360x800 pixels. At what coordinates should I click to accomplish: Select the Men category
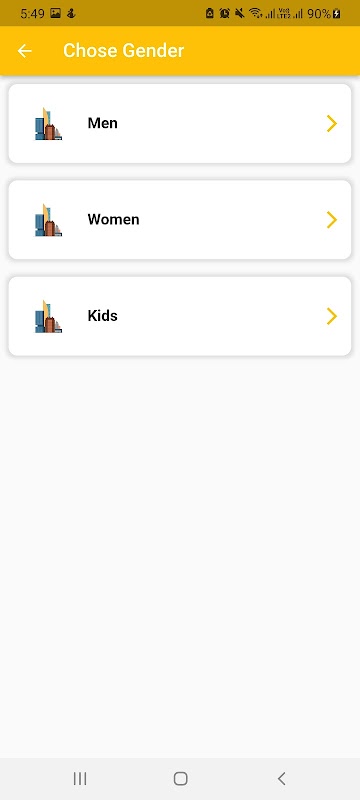click(x=179, y=123)
